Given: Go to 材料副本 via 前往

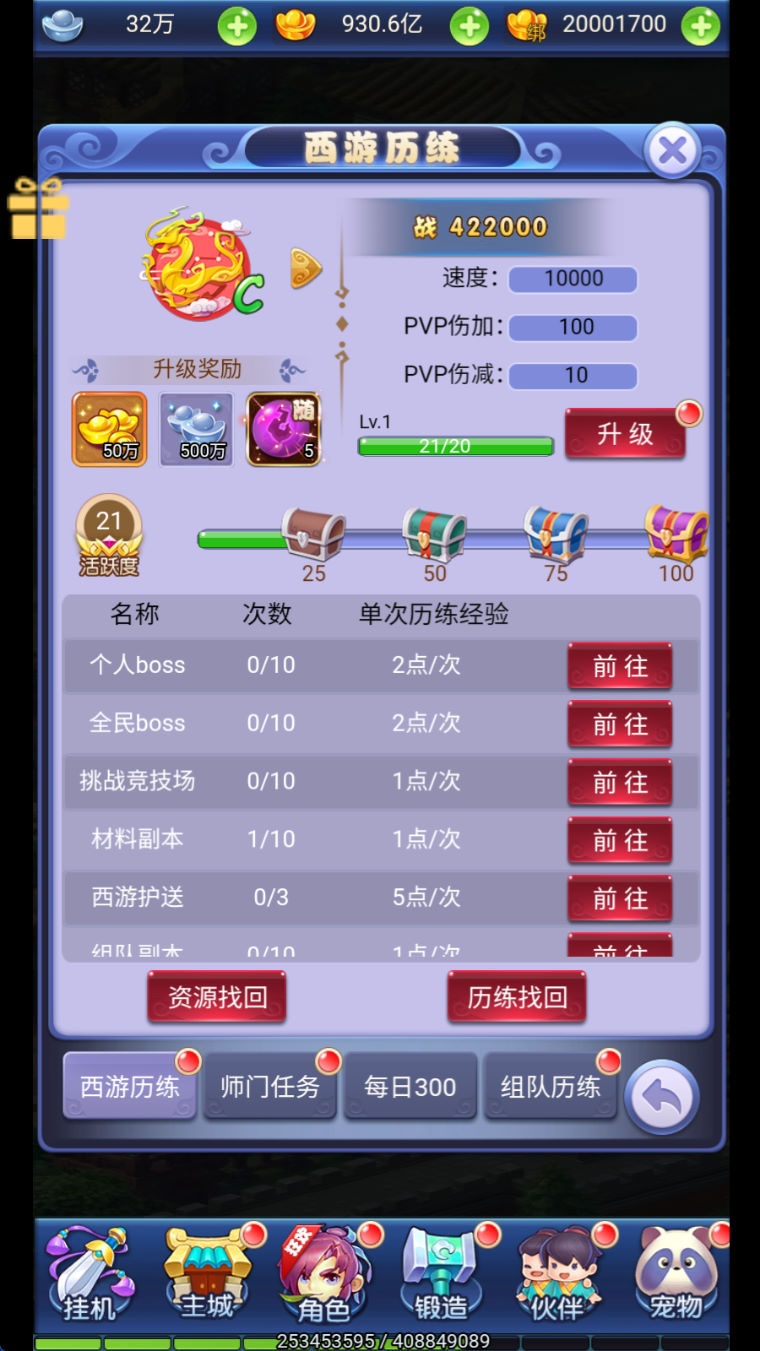Looking at the screenshot, I should click(620, 840).
